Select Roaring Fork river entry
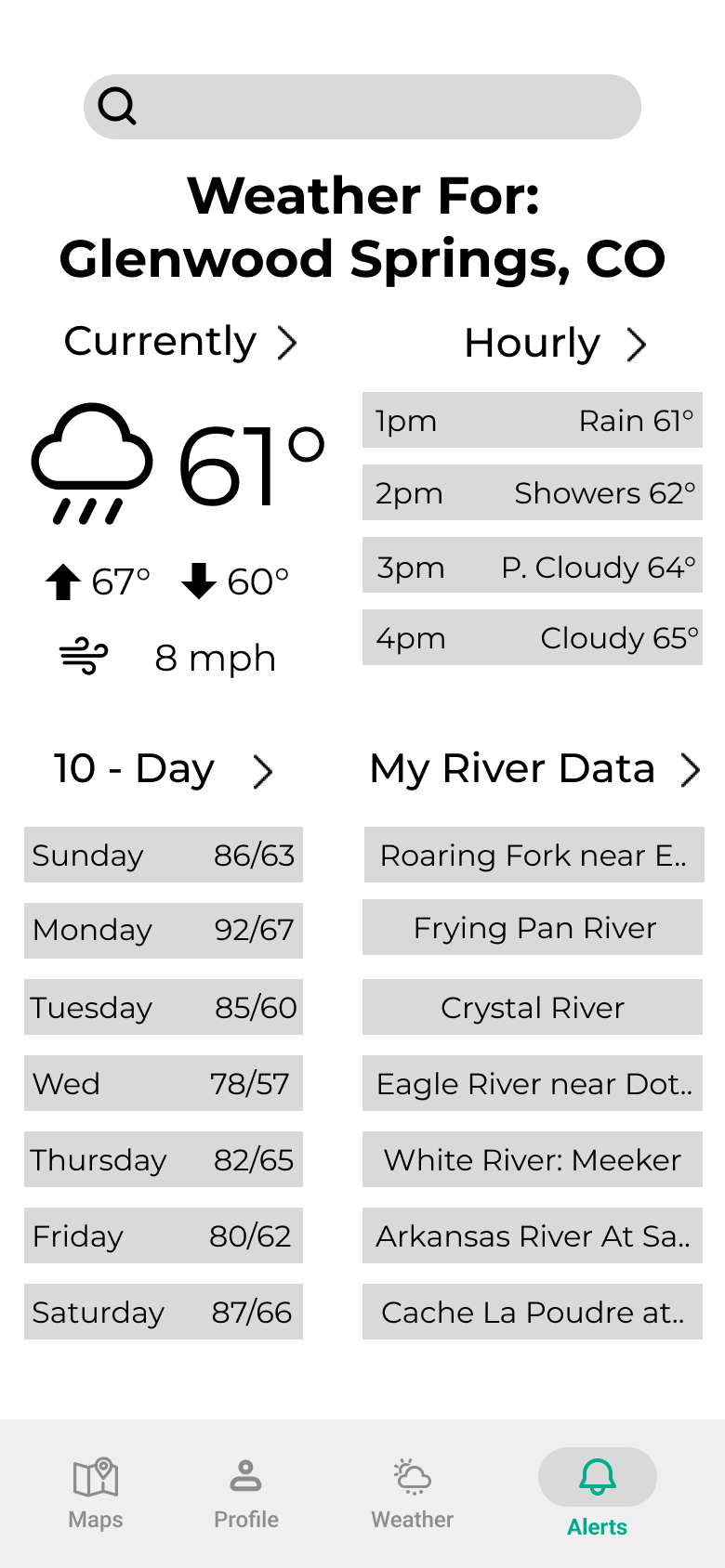This screenshot has width=725, height=1568. (534, 855)
